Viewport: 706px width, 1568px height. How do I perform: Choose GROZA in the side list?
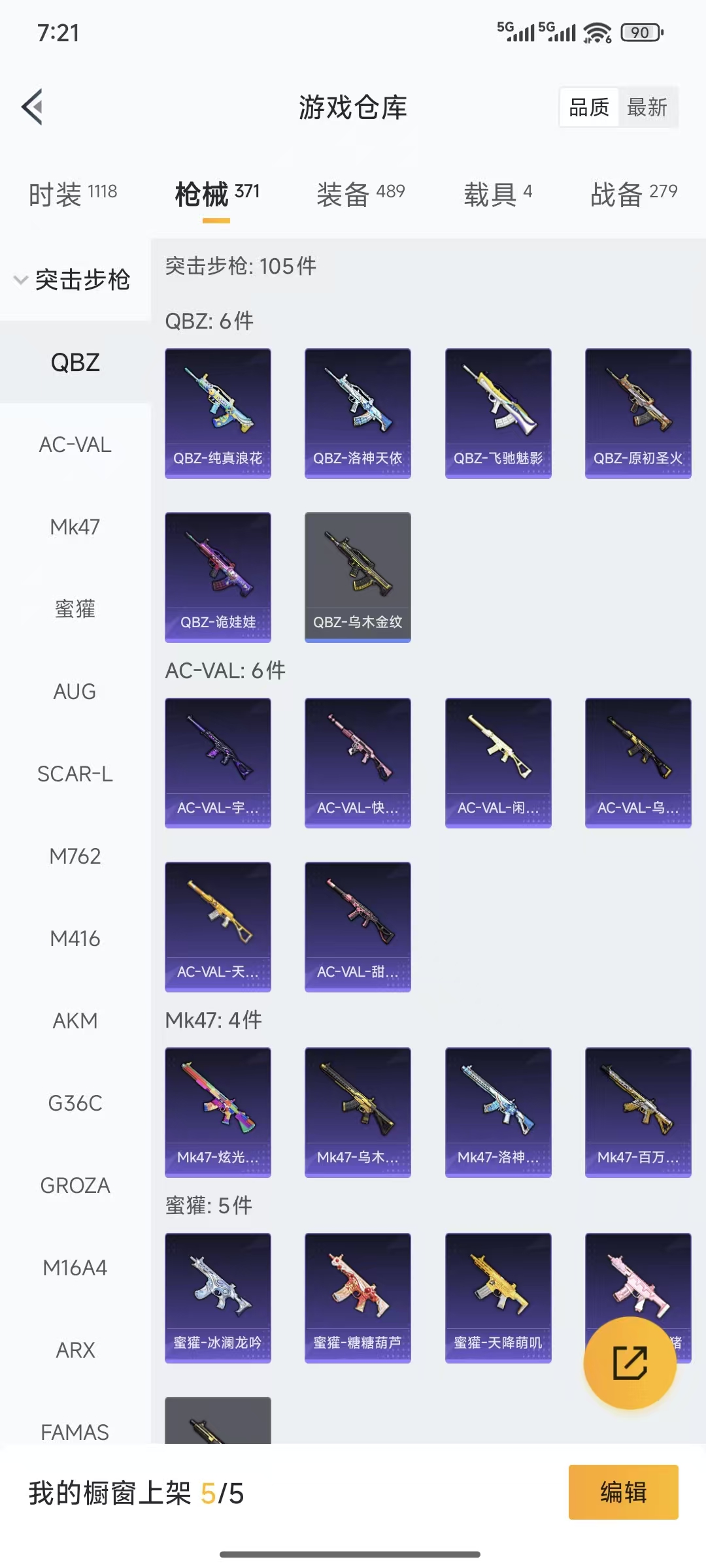pyautogui.click(x=75, y=1186)
